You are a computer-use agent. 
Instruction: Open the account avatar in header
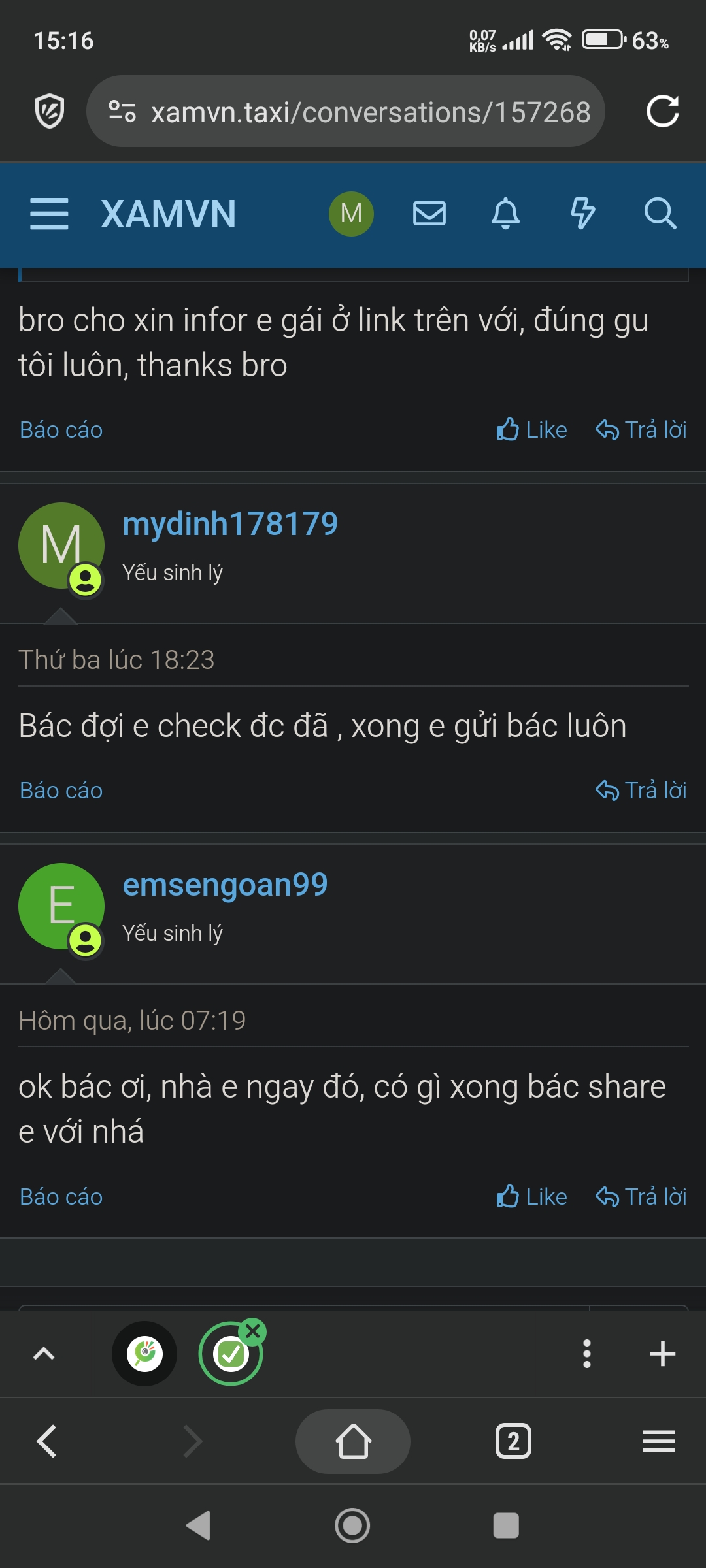click(x=351, y=214)
